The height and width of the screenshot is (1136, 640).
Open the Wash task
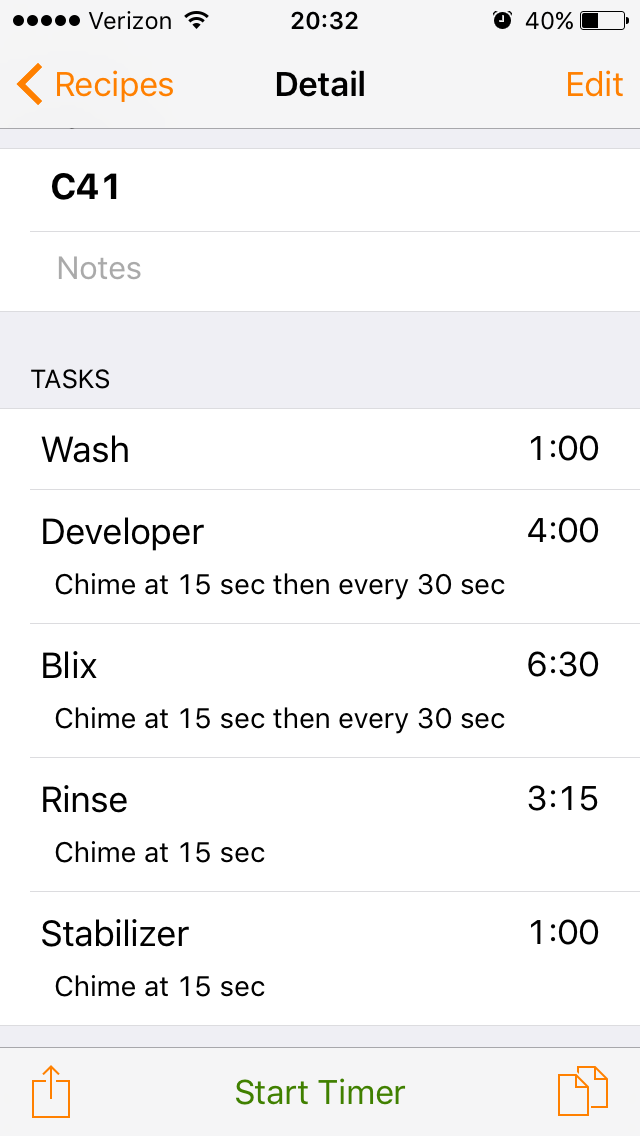click(320, 449)
